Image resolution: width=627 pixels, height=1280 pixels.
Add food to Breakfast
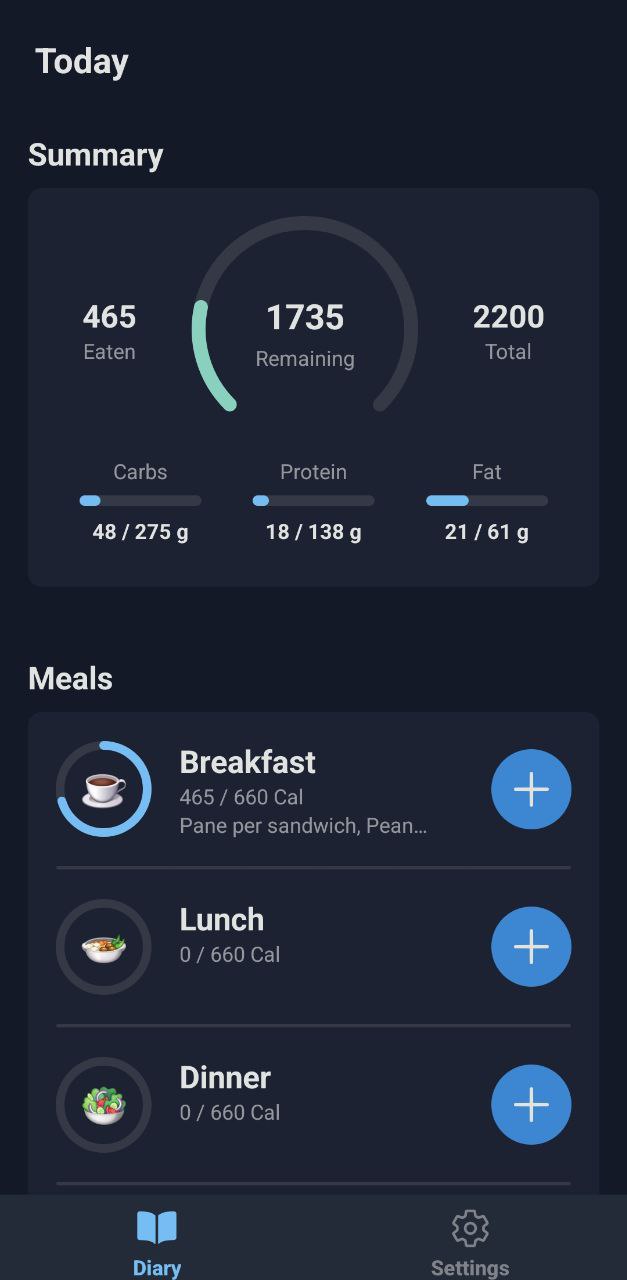point(531,789)
